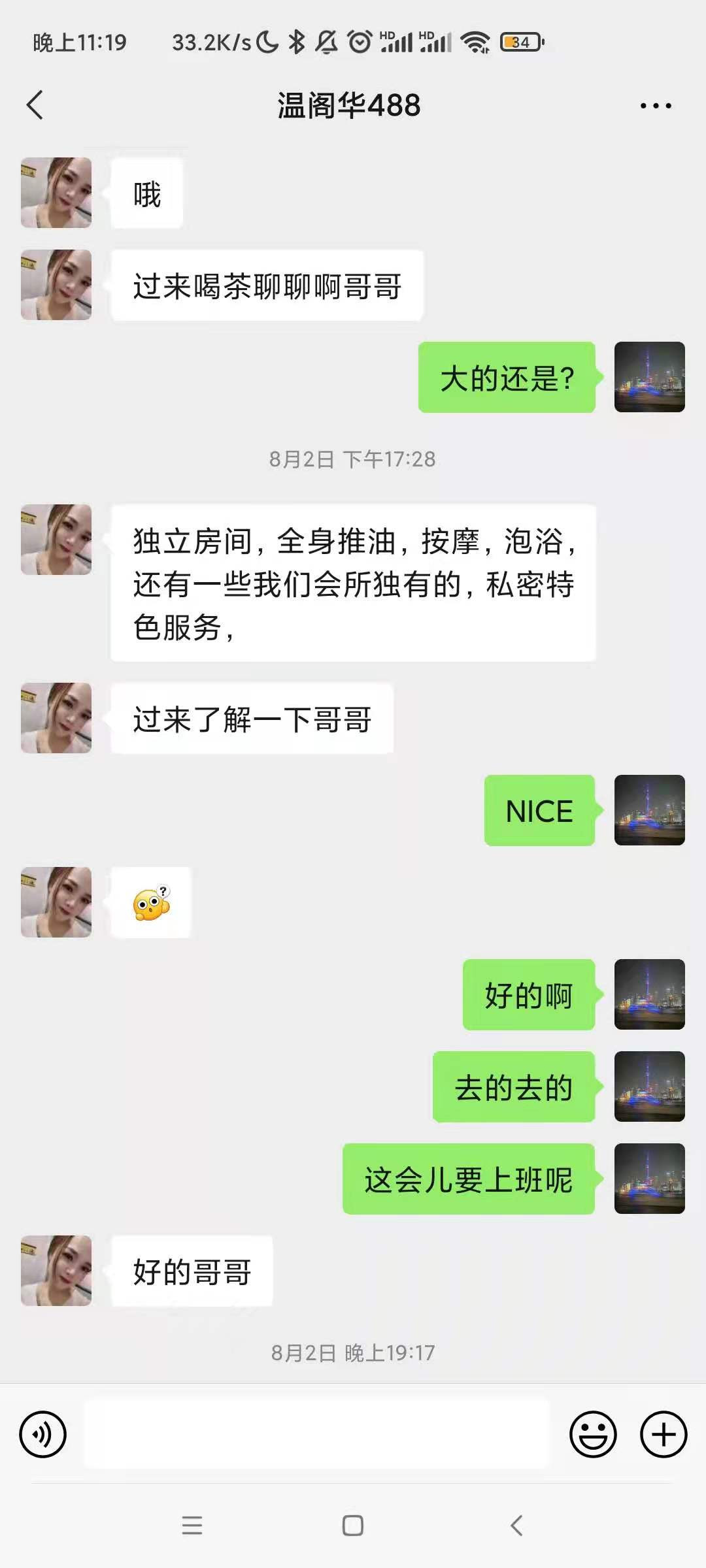Open my avatar beside the NICE message
This screenshot has width=706, height=1568.
point(649,810)
